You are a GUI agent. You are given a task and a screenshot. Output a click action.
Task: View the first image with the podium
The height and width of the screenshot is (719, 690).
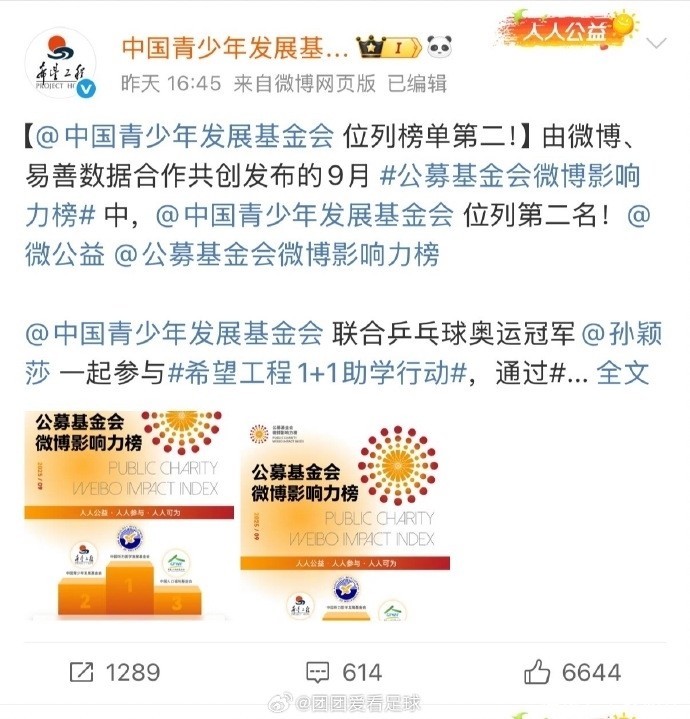point(129,516)
